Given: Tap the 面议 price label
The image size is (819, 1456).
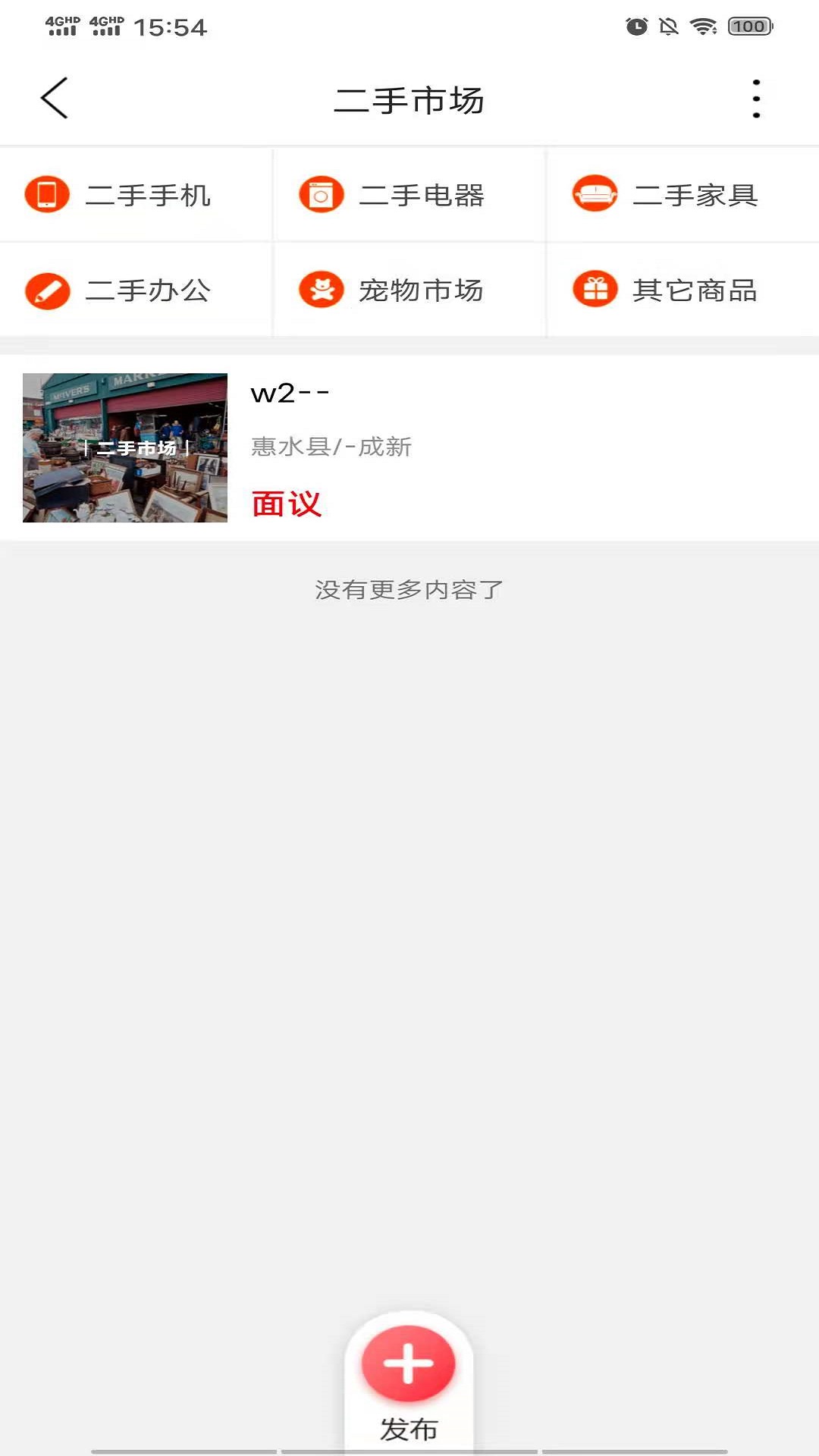Looking at the screenshot, I should pyautogui.click(x=286, y=502).
